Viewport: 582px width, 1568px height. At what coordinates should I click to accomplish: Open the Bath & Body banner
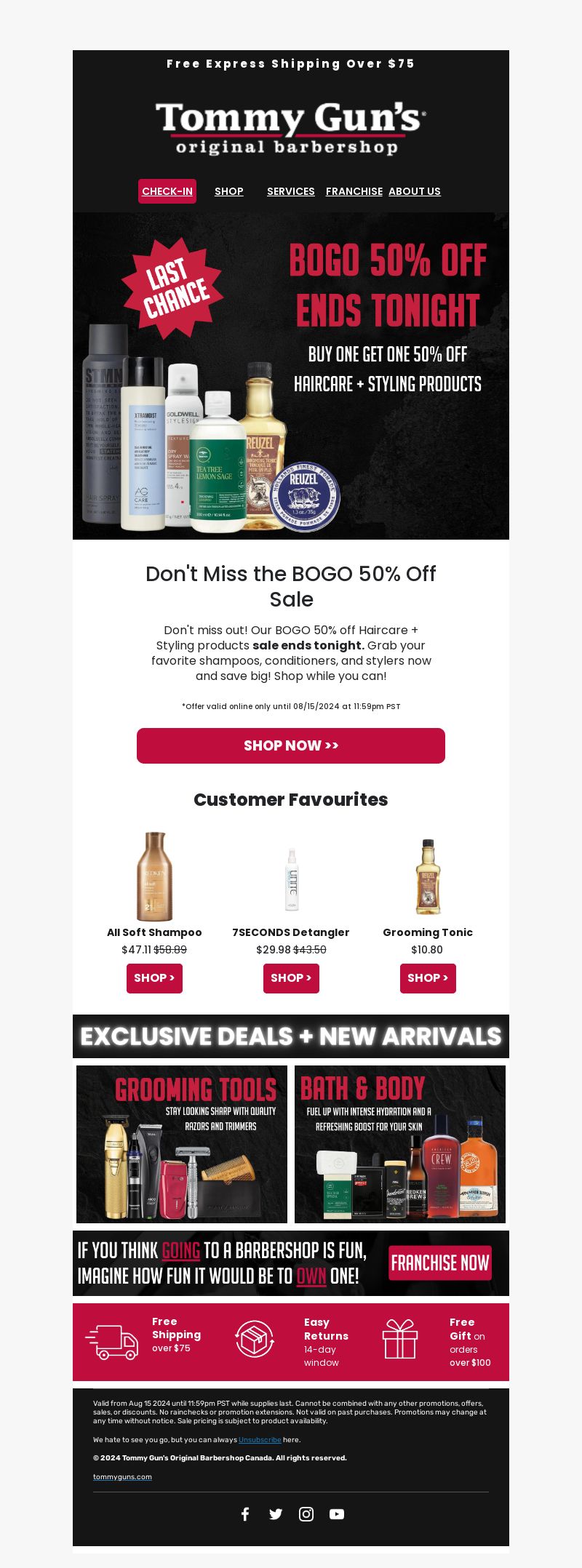click(400, 1144)
